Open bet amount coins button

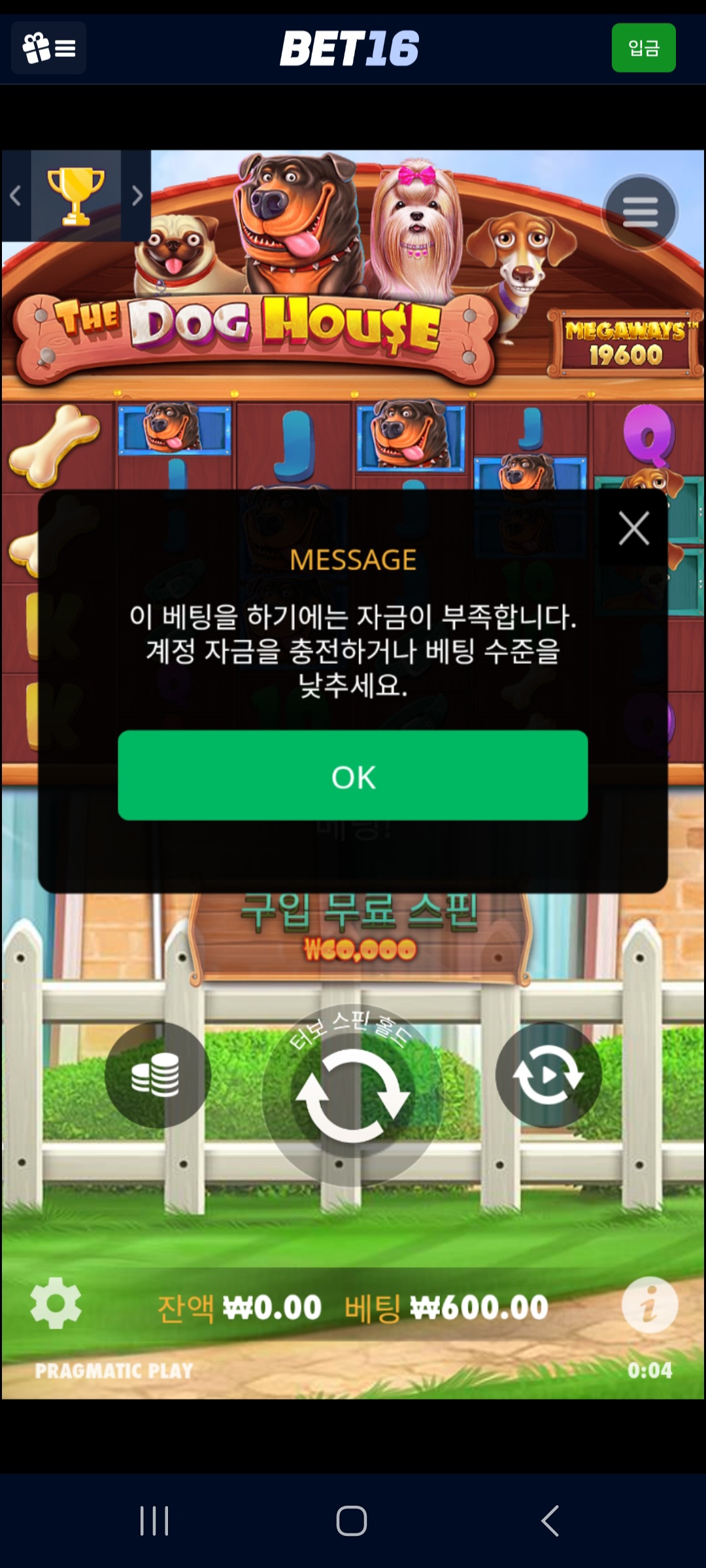click(158, 1074)
